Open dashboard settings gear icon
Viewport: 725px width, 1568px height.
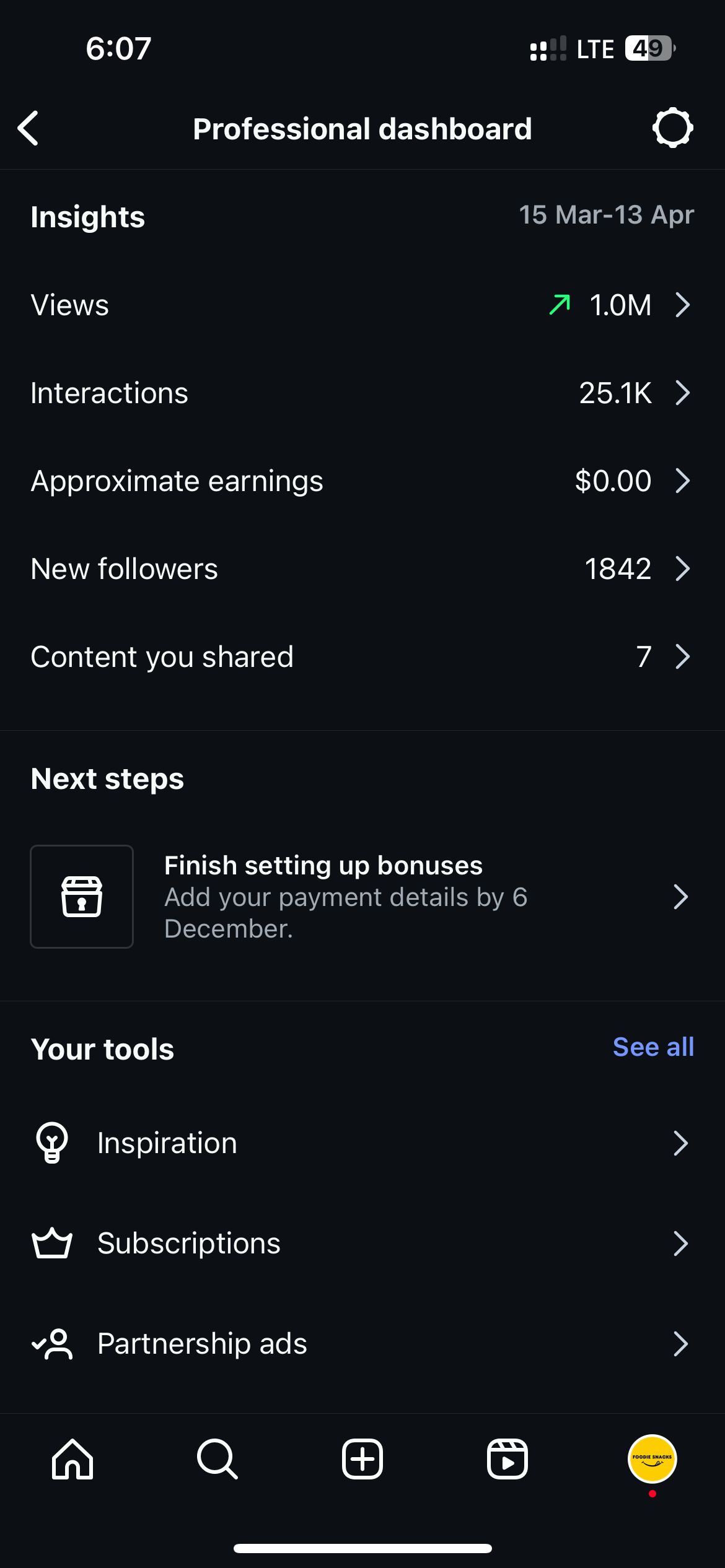click(x=672, y=128)
